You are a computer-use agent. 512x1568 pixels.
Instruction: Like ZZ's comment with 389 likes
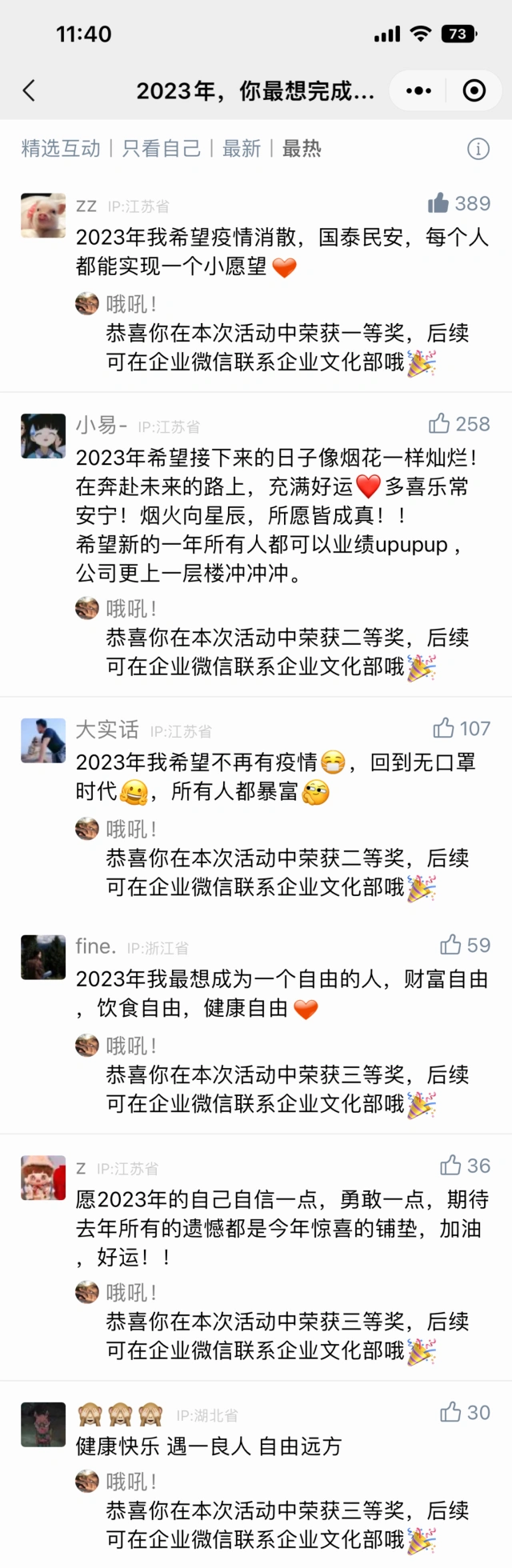coord(438,203)
